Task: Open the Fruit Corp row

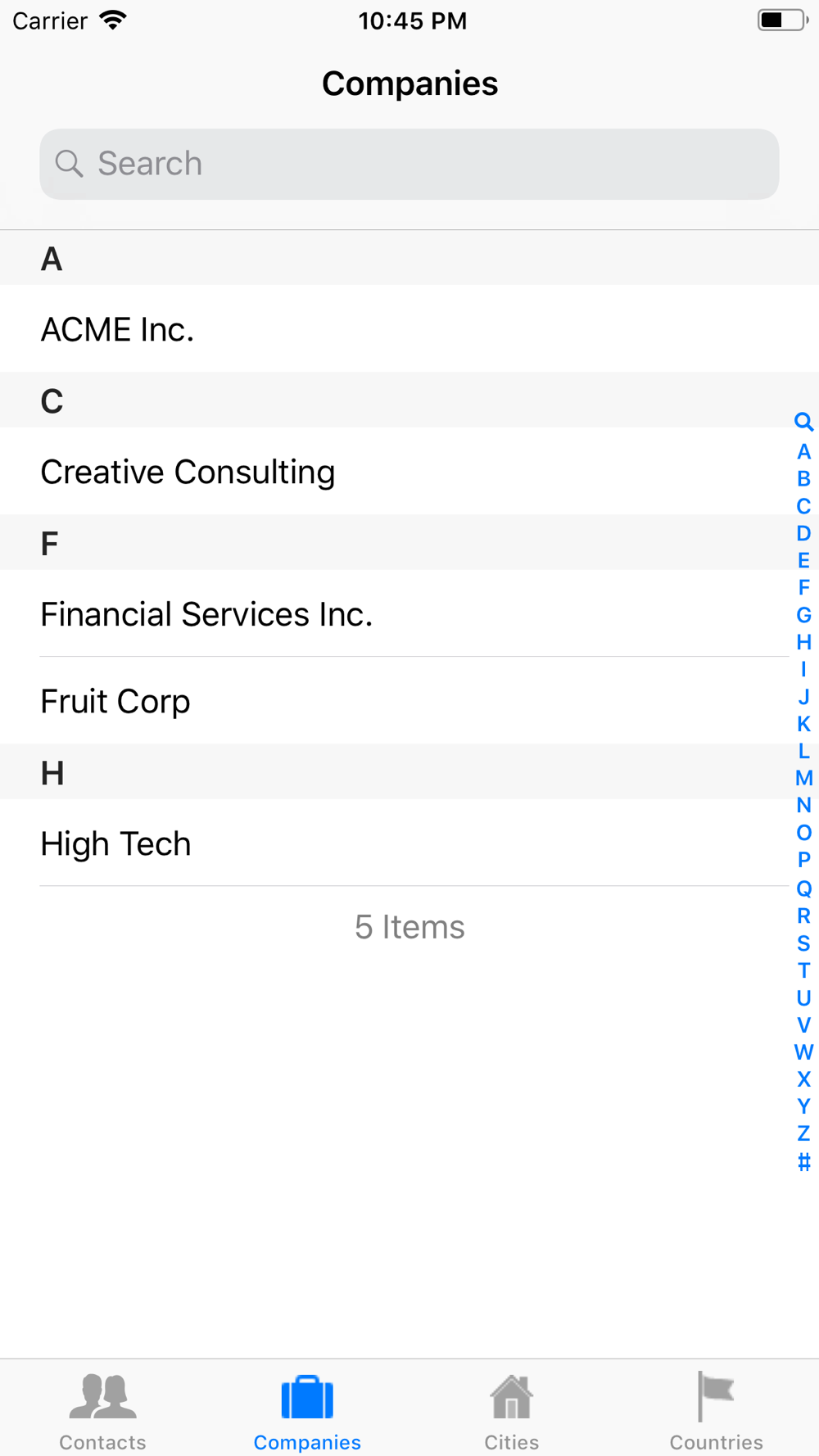Action: click(x=409, y=701)
